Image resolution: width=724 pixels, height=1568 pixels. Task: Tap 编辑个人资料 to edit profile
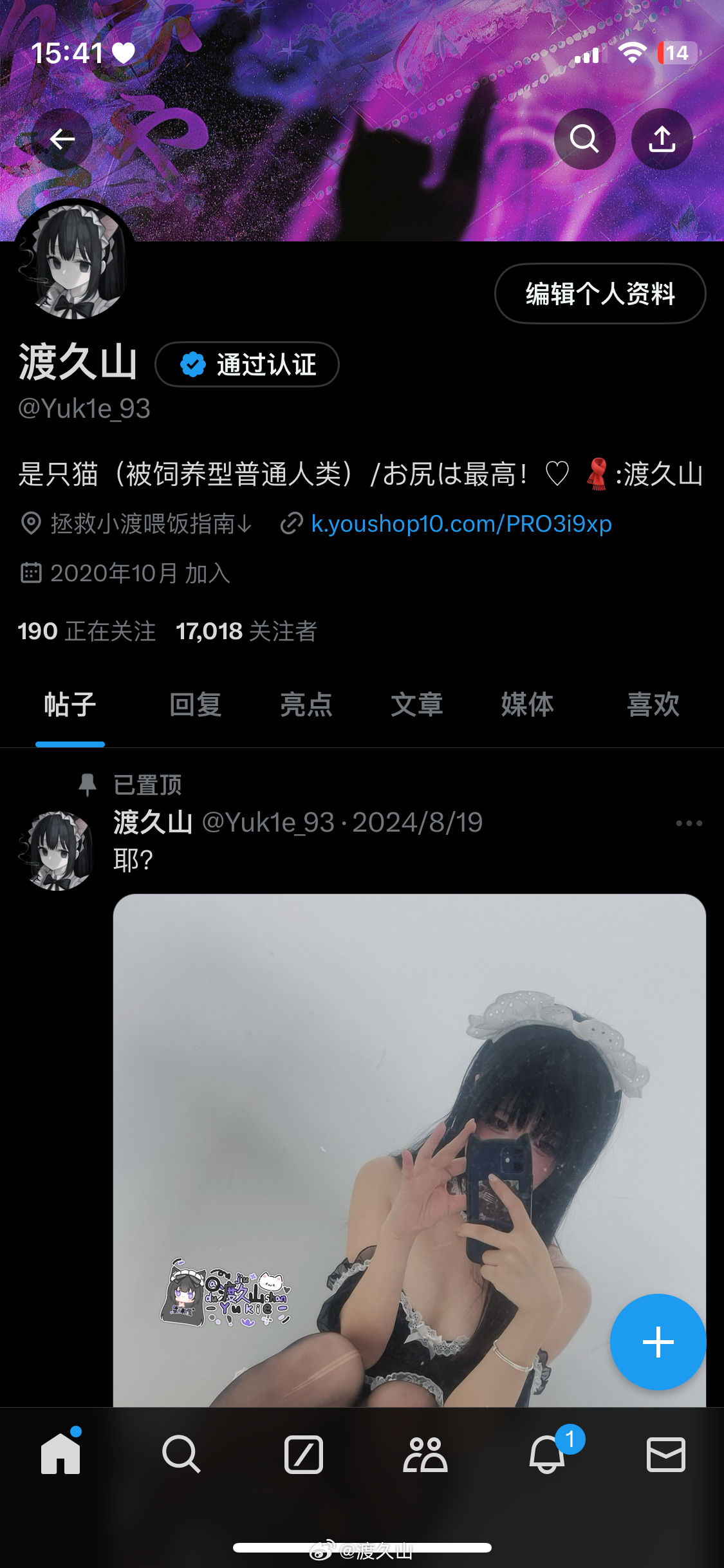click(600, 294)
